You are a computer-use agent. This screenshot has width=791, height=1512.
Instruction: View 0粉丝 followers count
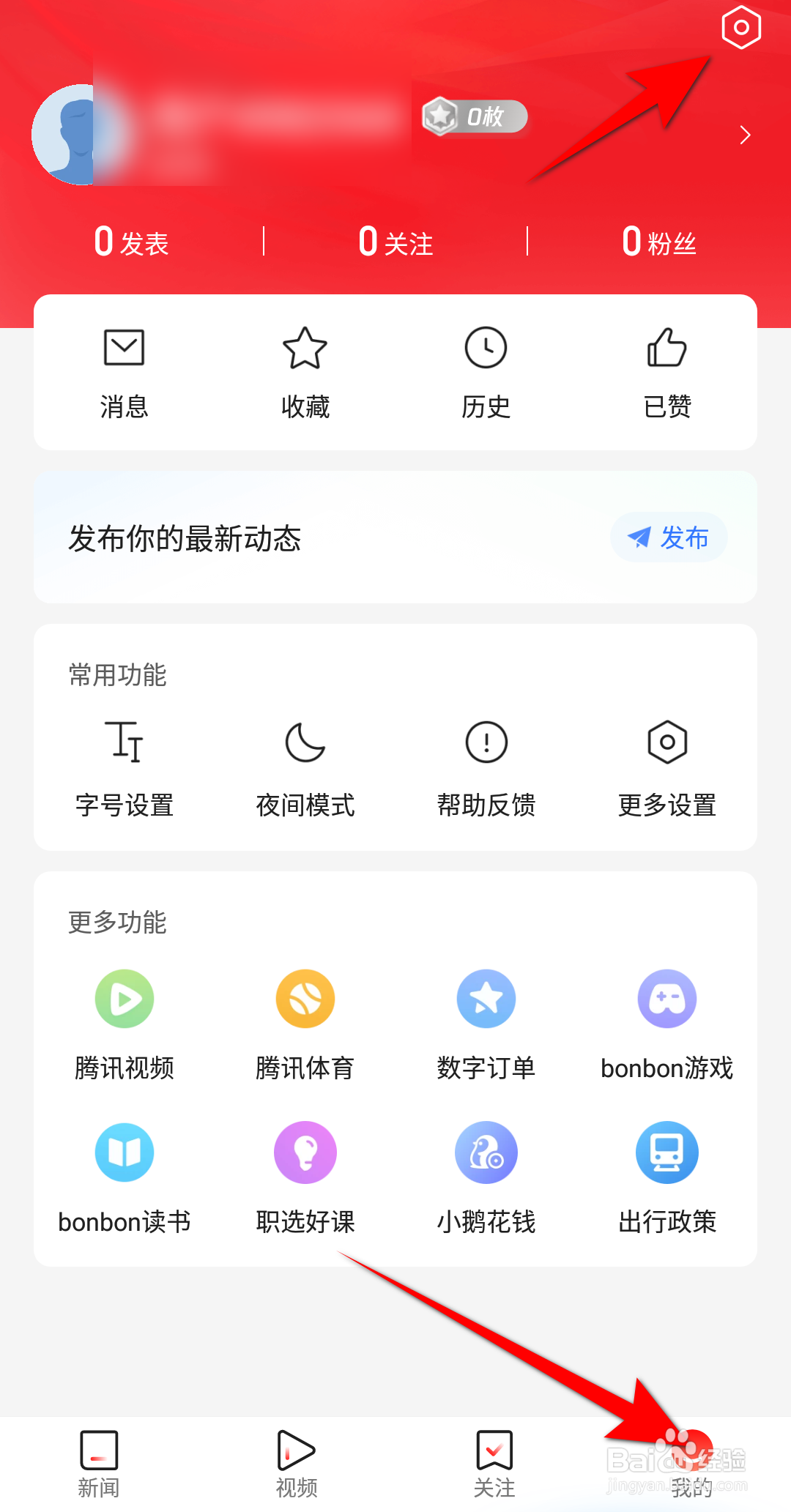click(658, 242)
